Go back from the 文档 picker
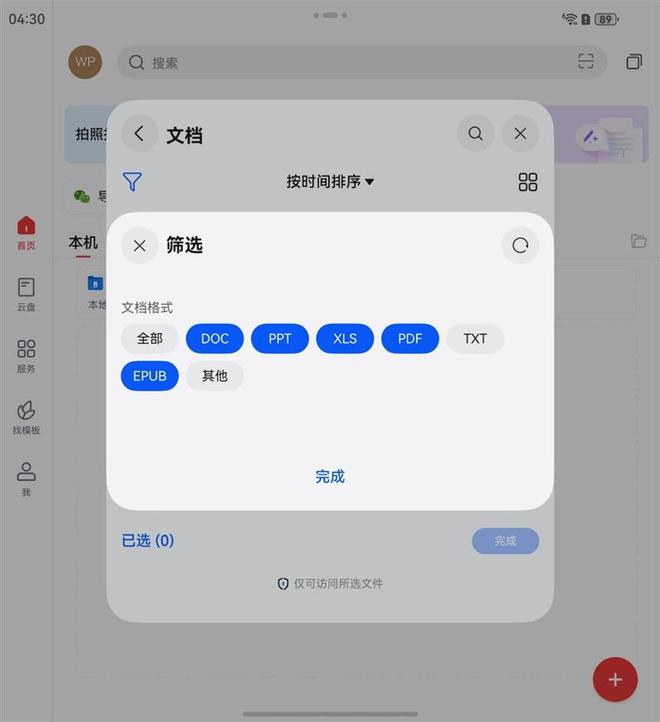 [x=139, y=134]
